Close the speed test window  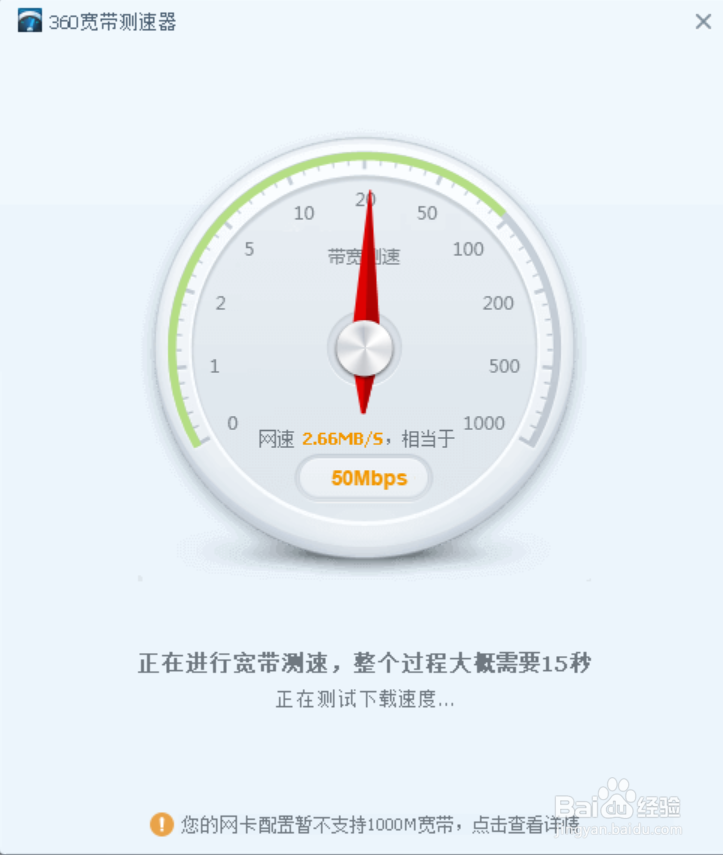point(703,21)
